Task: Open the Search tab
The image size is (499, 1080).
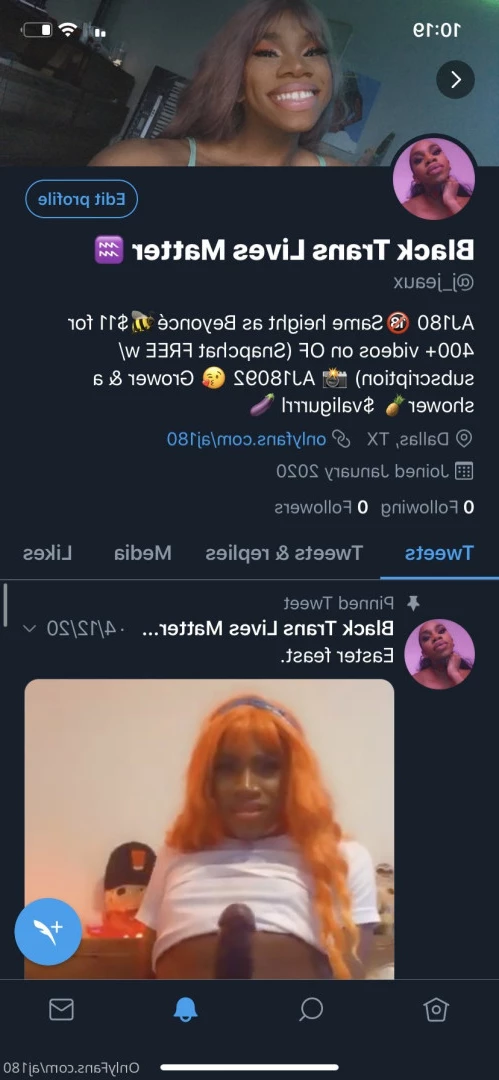Action: point(312,1010)
